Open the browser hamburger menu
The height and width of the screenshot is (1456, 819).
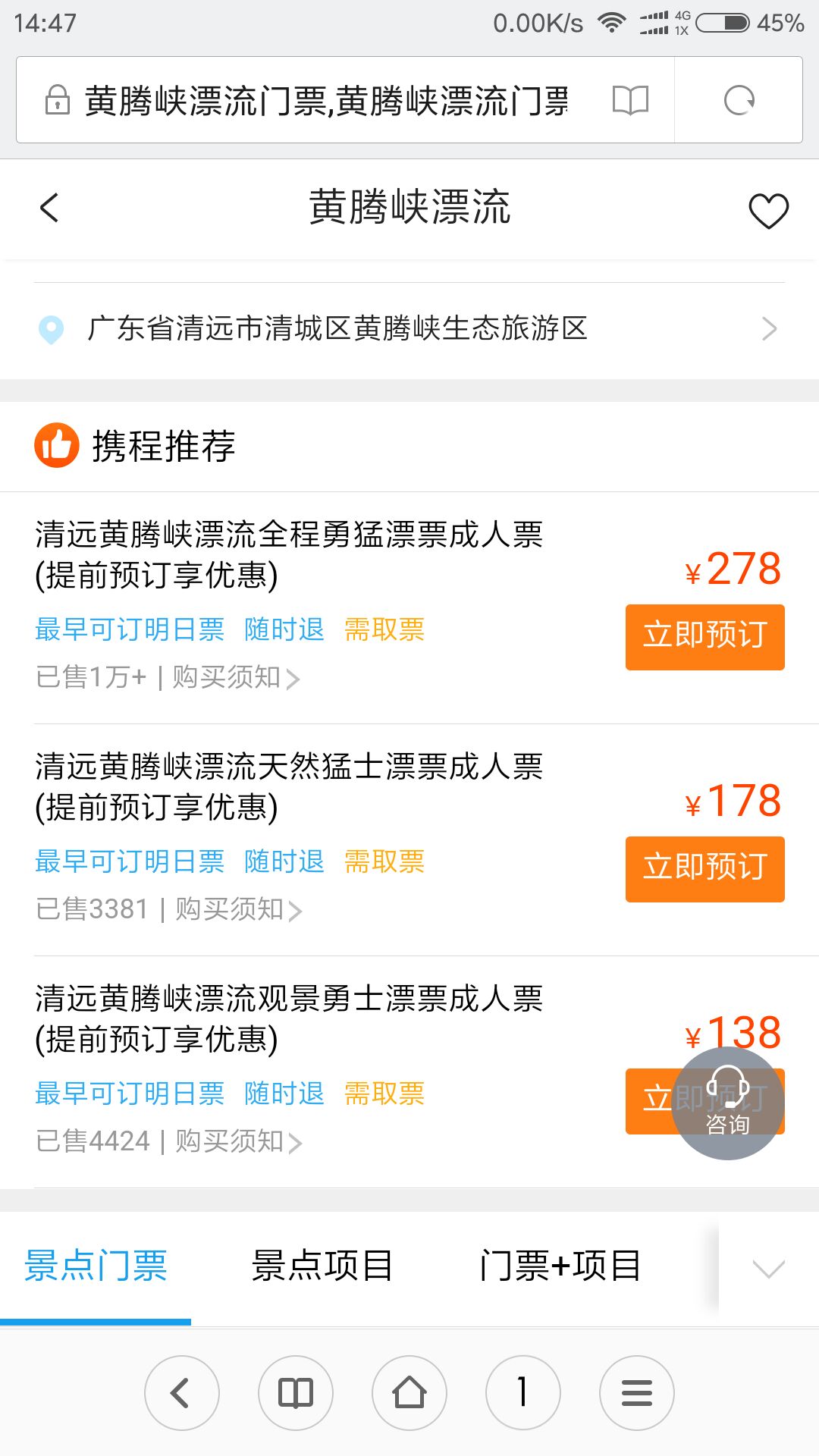[637, 1393]
